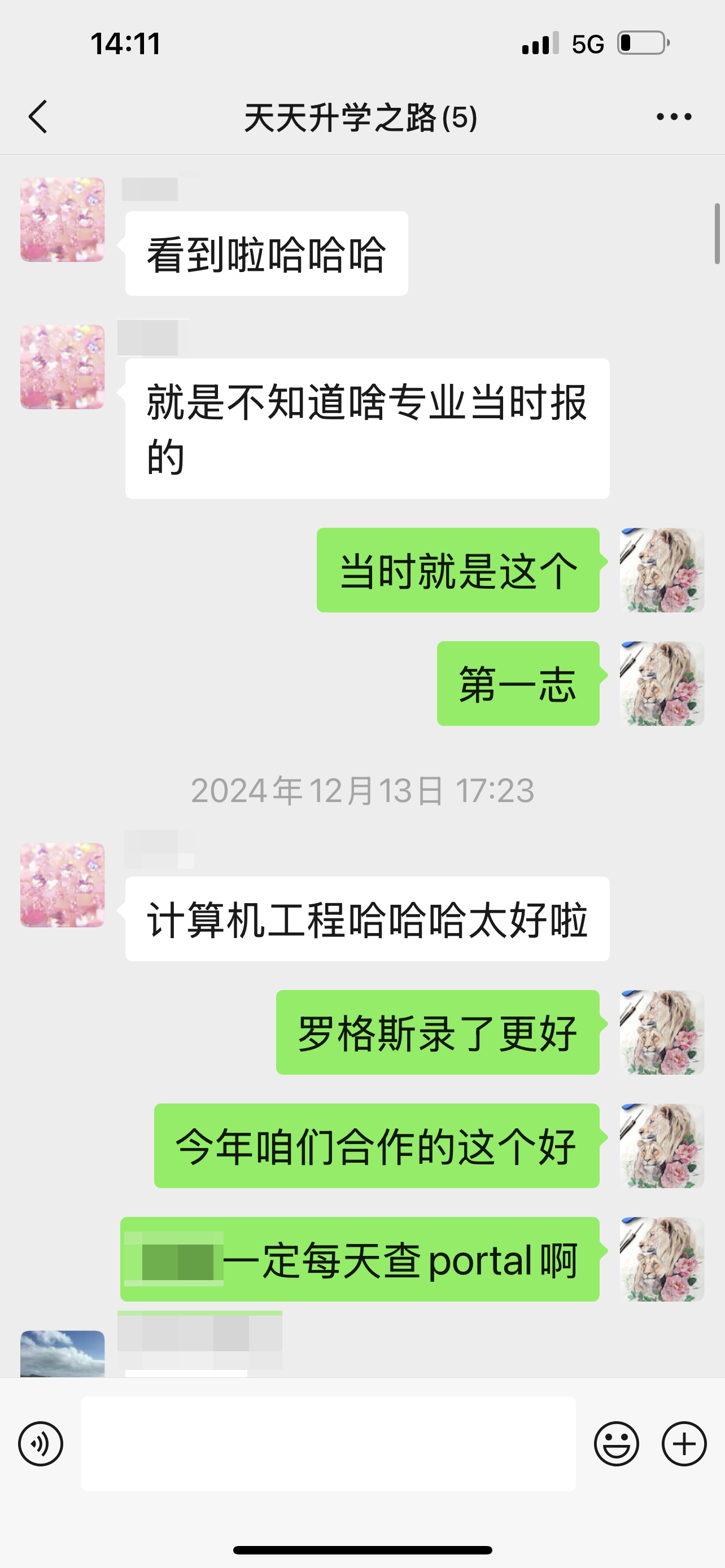Switch to voice message input

click(x=41, y=1443)
